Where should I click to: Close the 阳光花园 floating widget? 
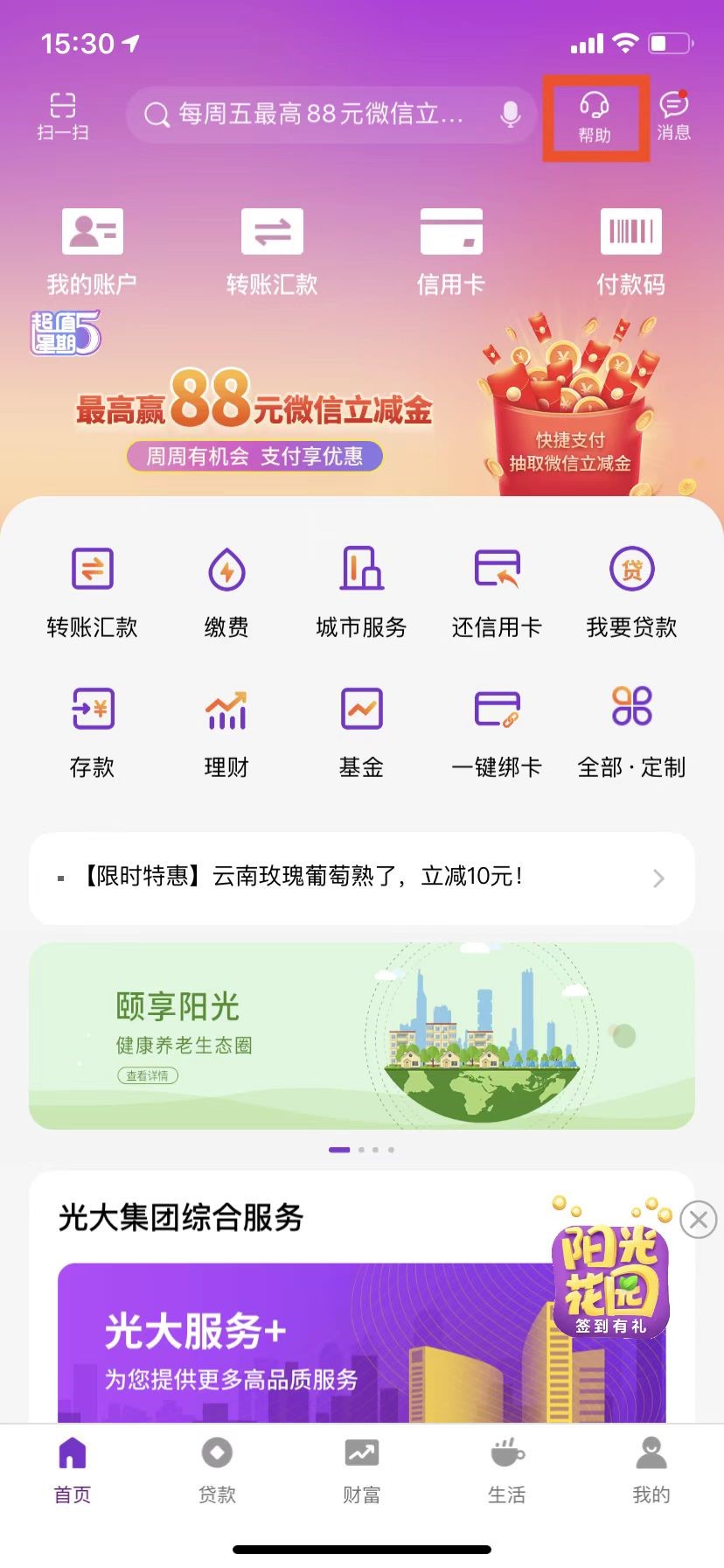pyautogui.click(x=699, y=1219)
